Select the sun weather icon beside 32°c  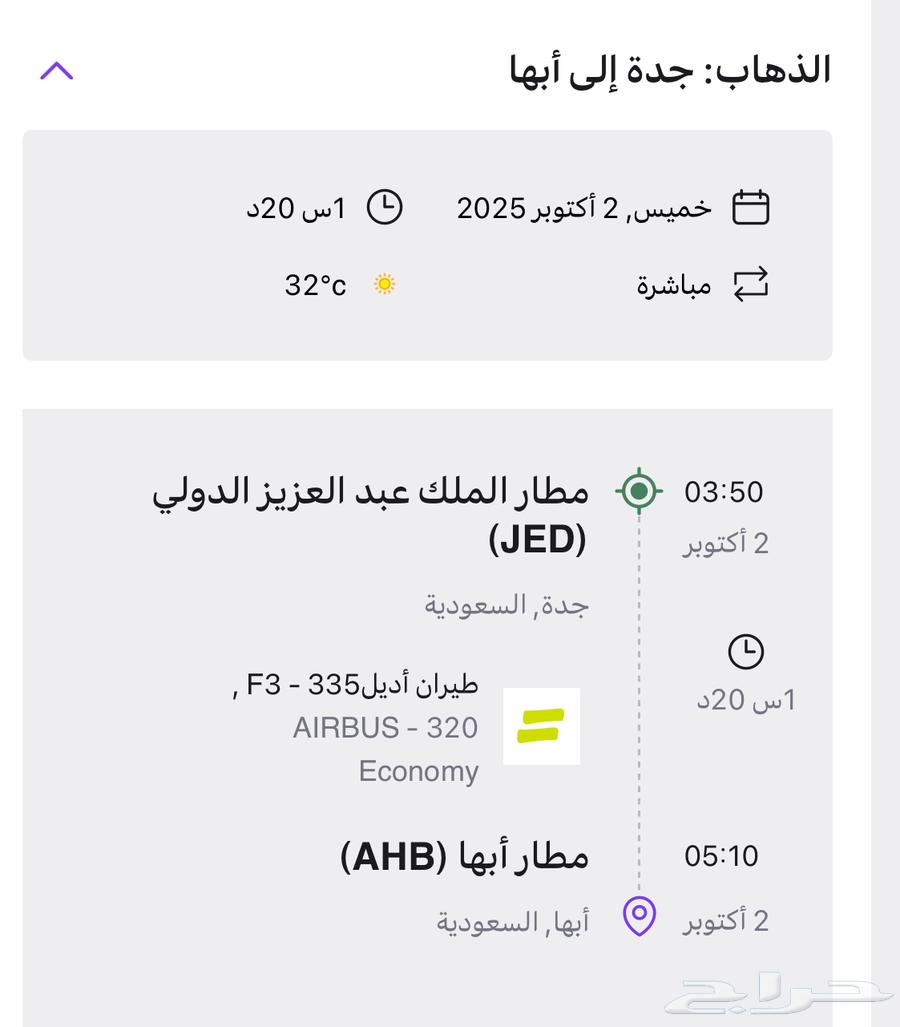coord(385,284)
